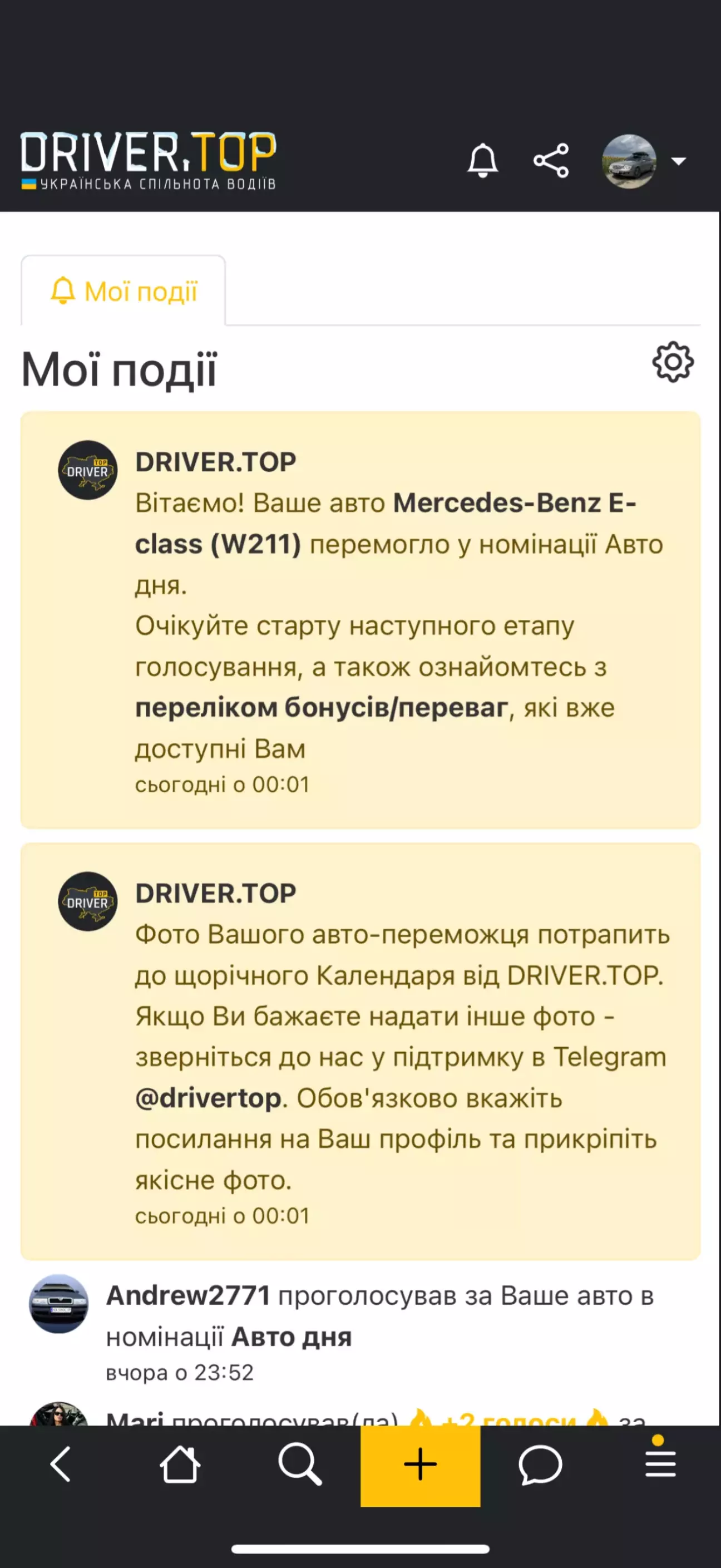The width and height of the screenshot is (721, 1568).
Task: Go to DRIVER.TOP home via logo
Action: coord(149,161)
